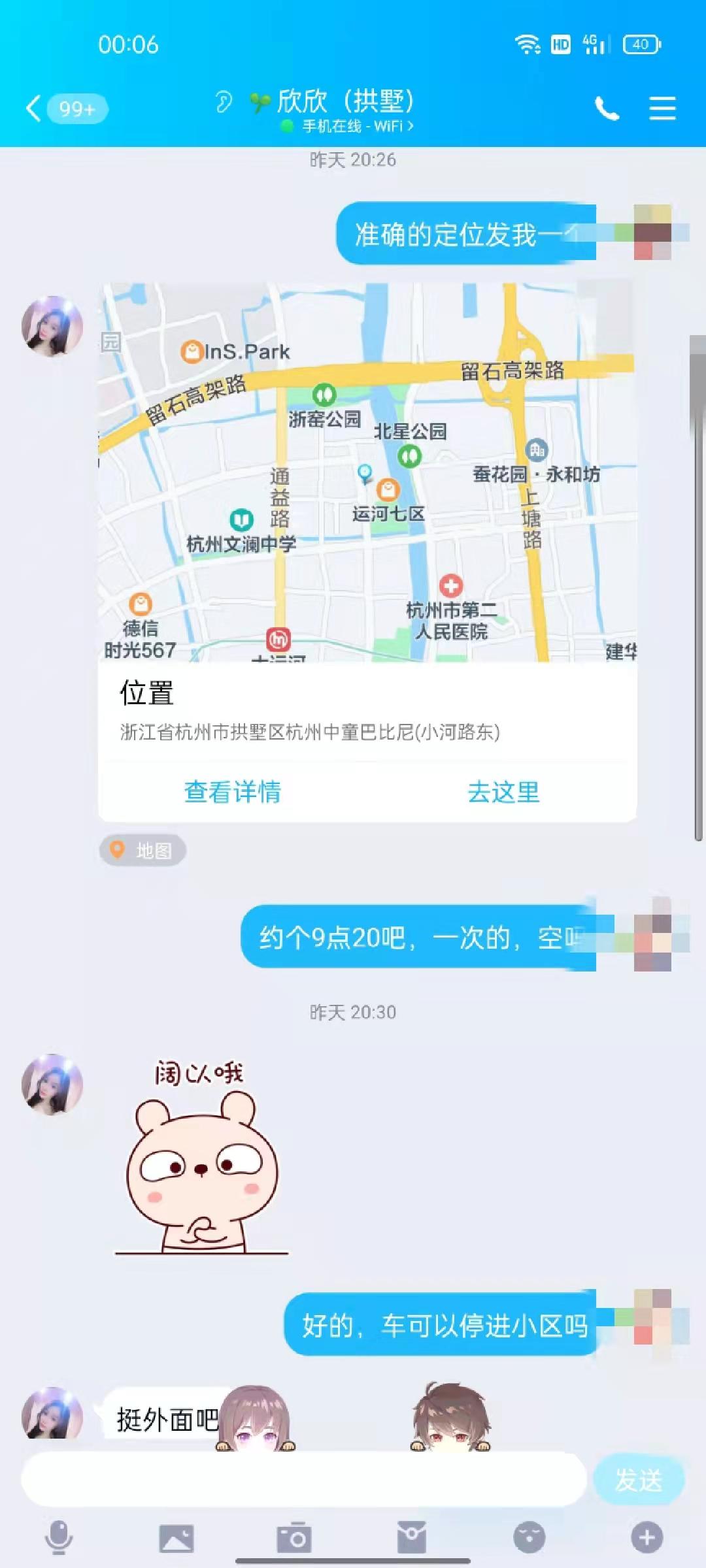This screenshot has height=1568, width=706.
Task: Toggle earpiece mode icon
Action: 224,102
